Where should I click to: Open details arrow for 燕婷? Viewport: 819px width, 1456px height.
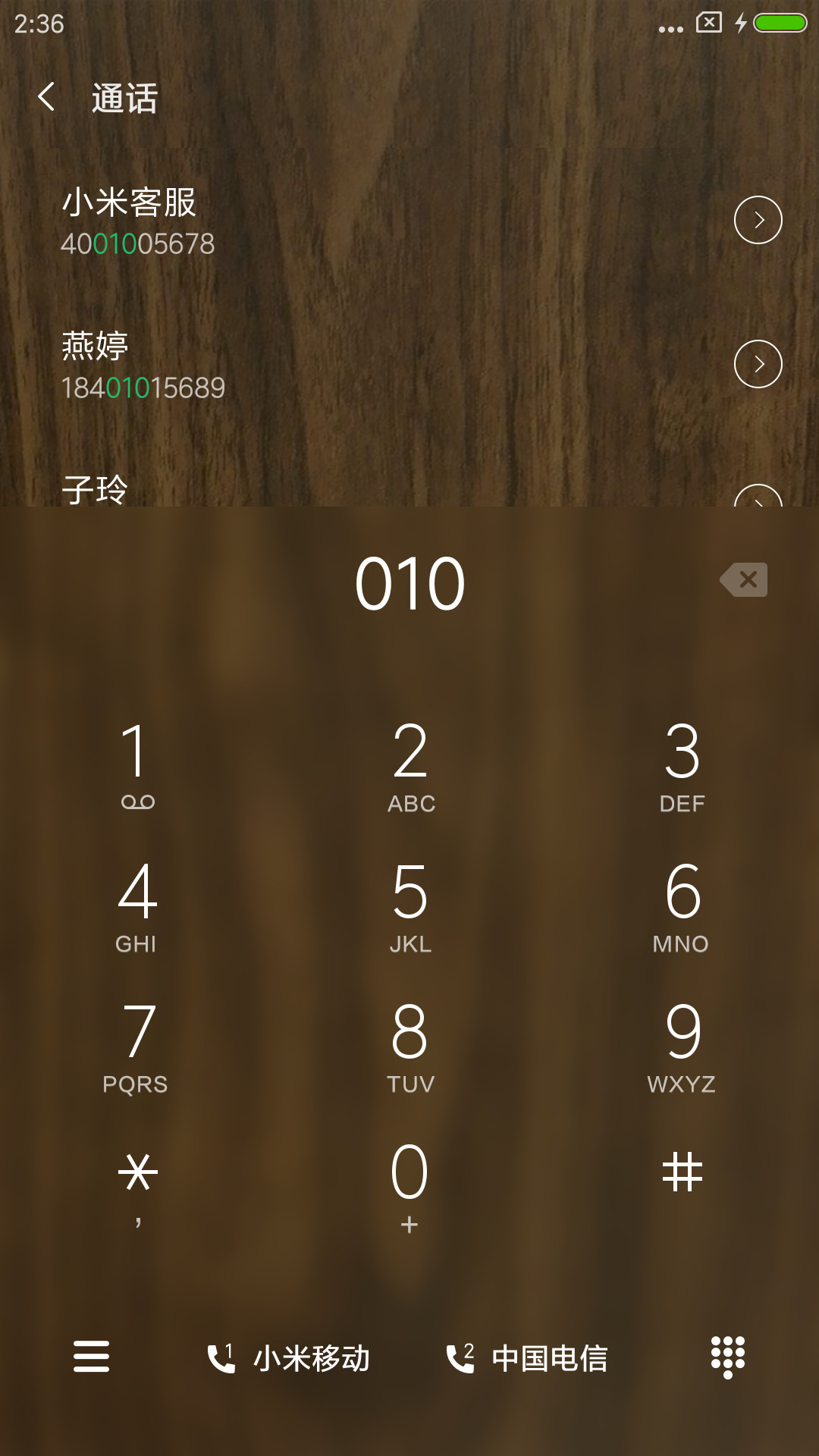[x=758, y=364]
